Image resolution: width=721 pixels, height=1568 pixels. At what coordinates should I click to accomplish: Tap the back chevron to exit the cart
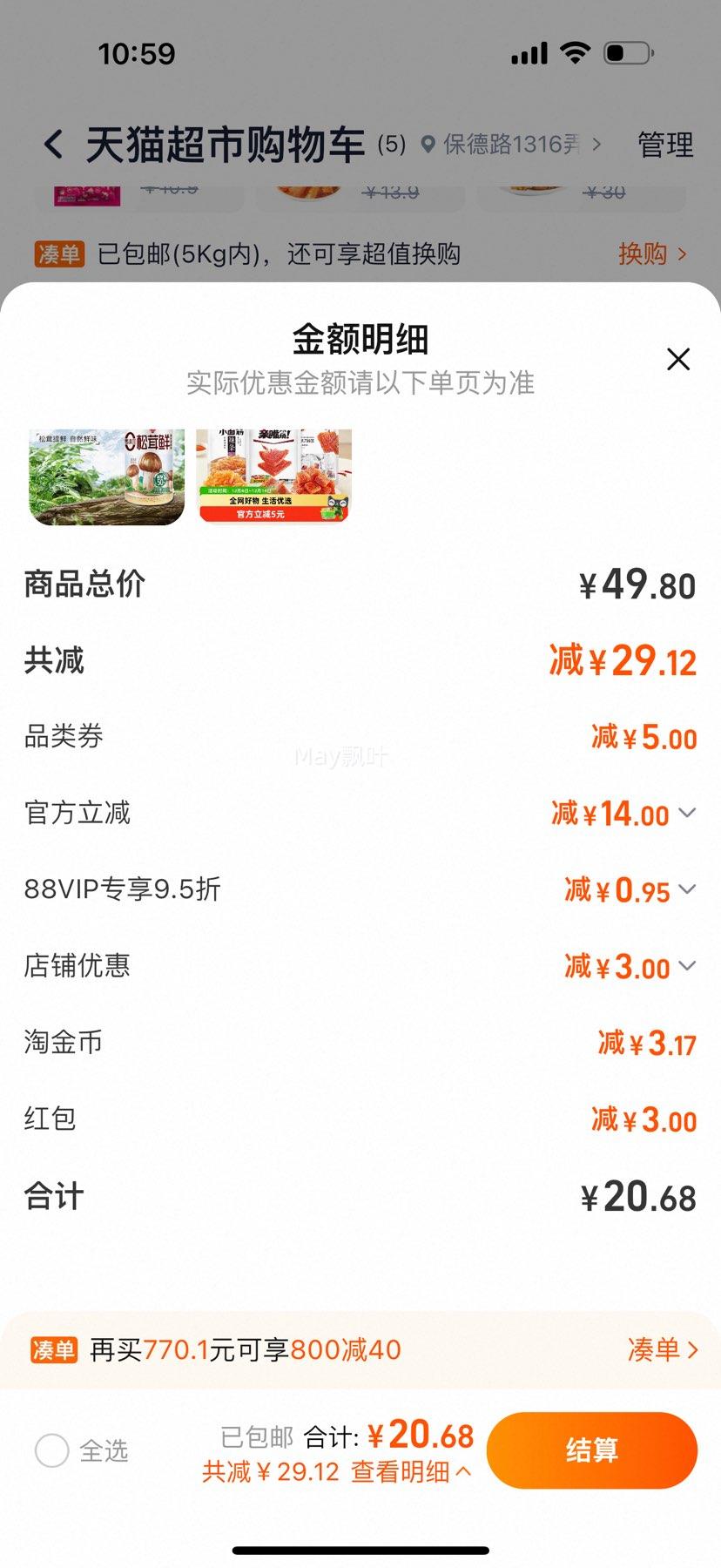54,144
